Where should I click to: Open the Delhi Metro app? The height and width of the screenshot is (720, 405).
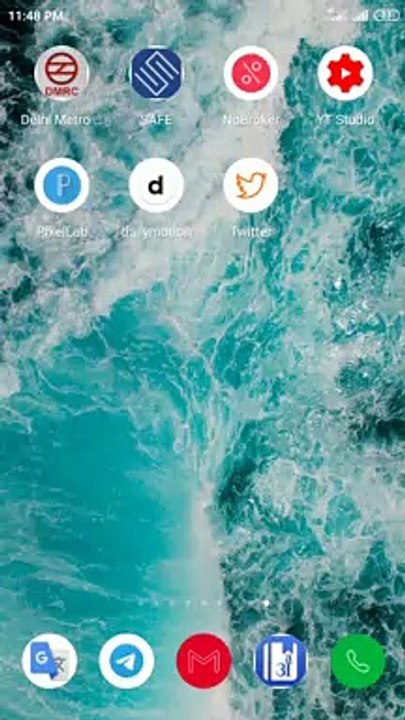pyautogui.click(x=62, y=73)
